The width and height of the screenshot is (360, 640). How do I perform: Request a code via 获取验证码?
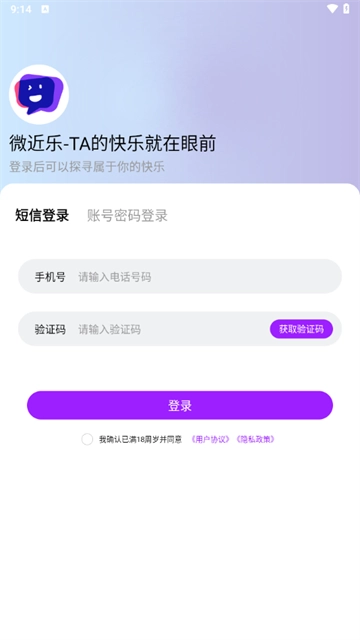click(x=301, y=329)
